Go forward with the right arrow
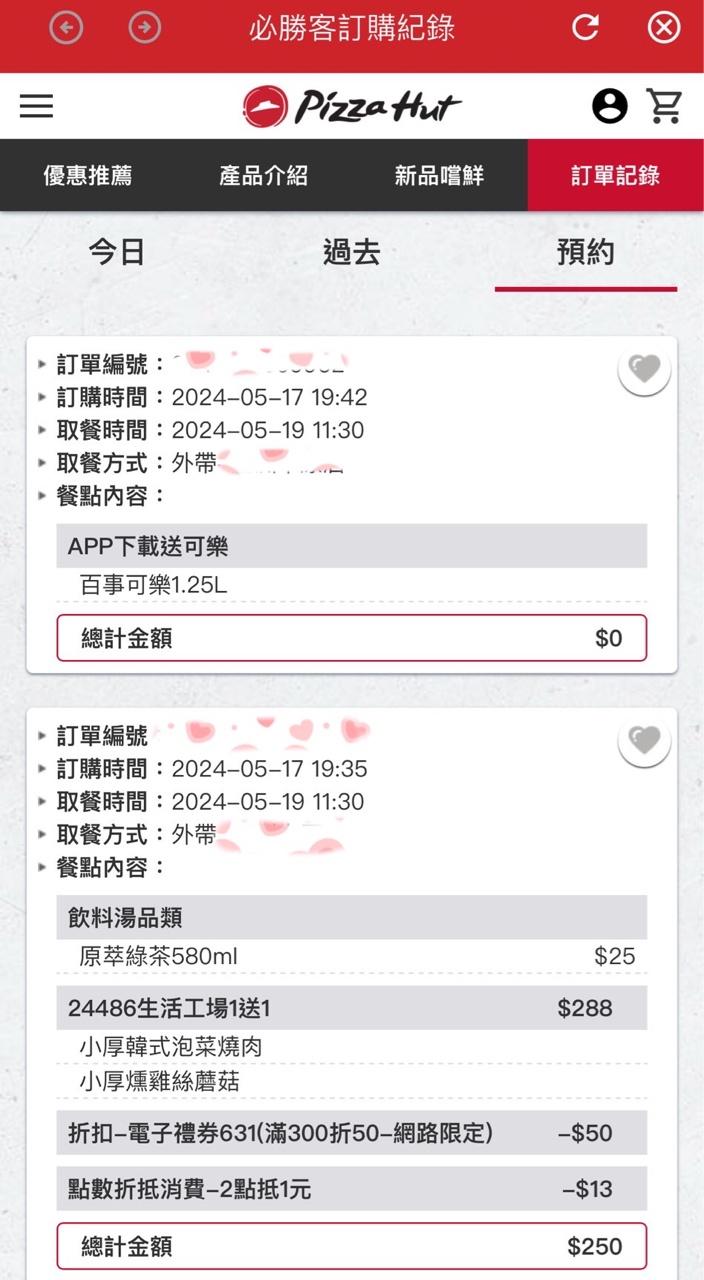 145,28
